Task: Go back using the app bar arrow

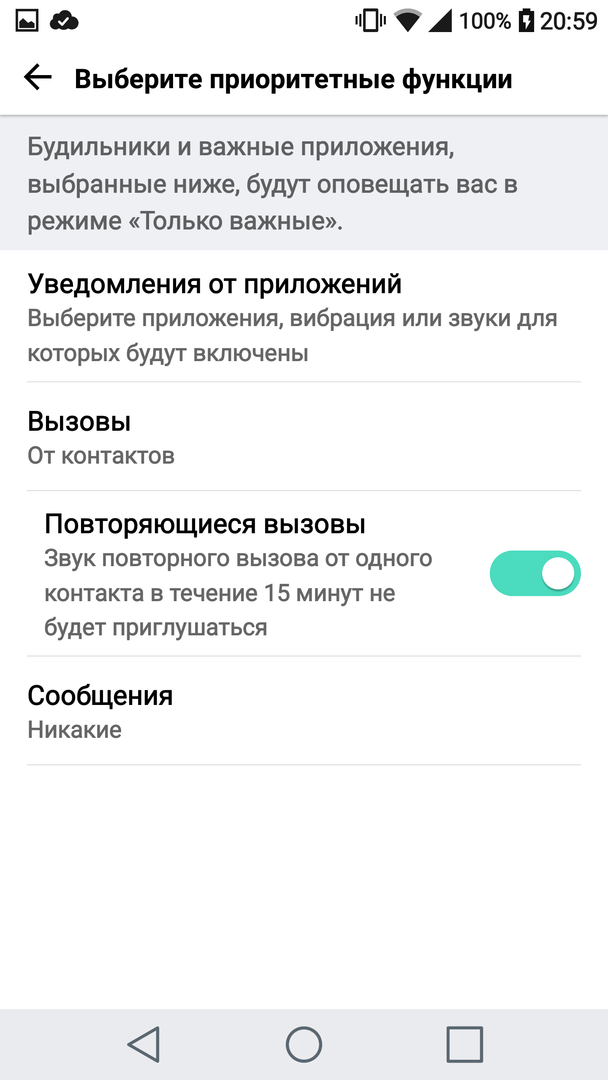Action: (x=38, y=78)
